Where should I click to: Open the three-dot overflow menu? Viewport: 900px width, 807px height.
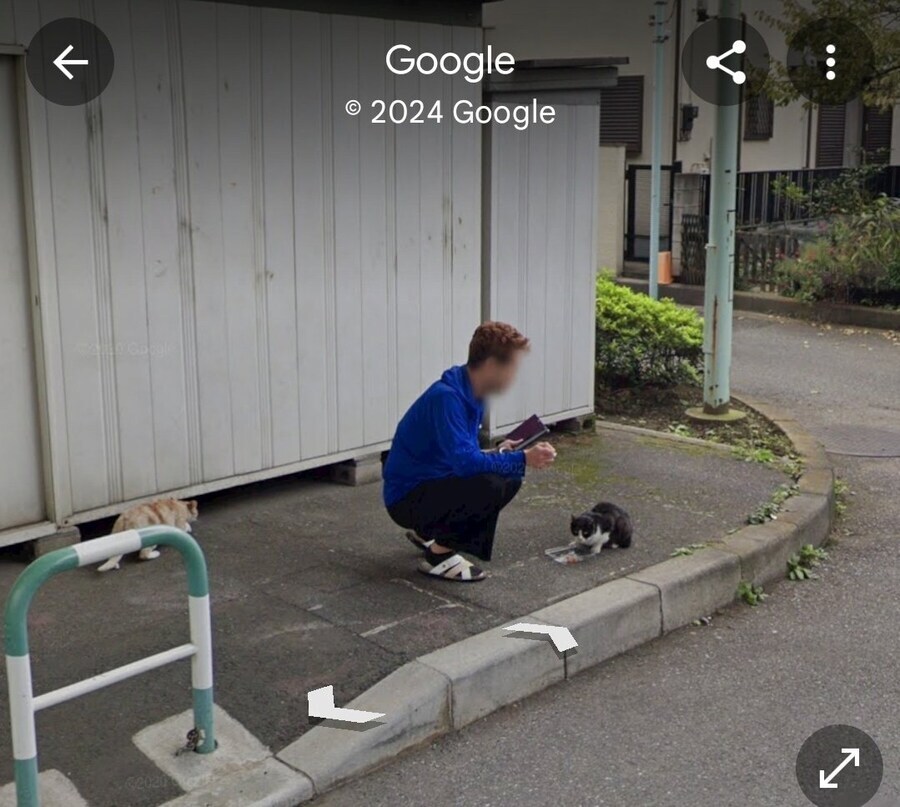point(830,62)
